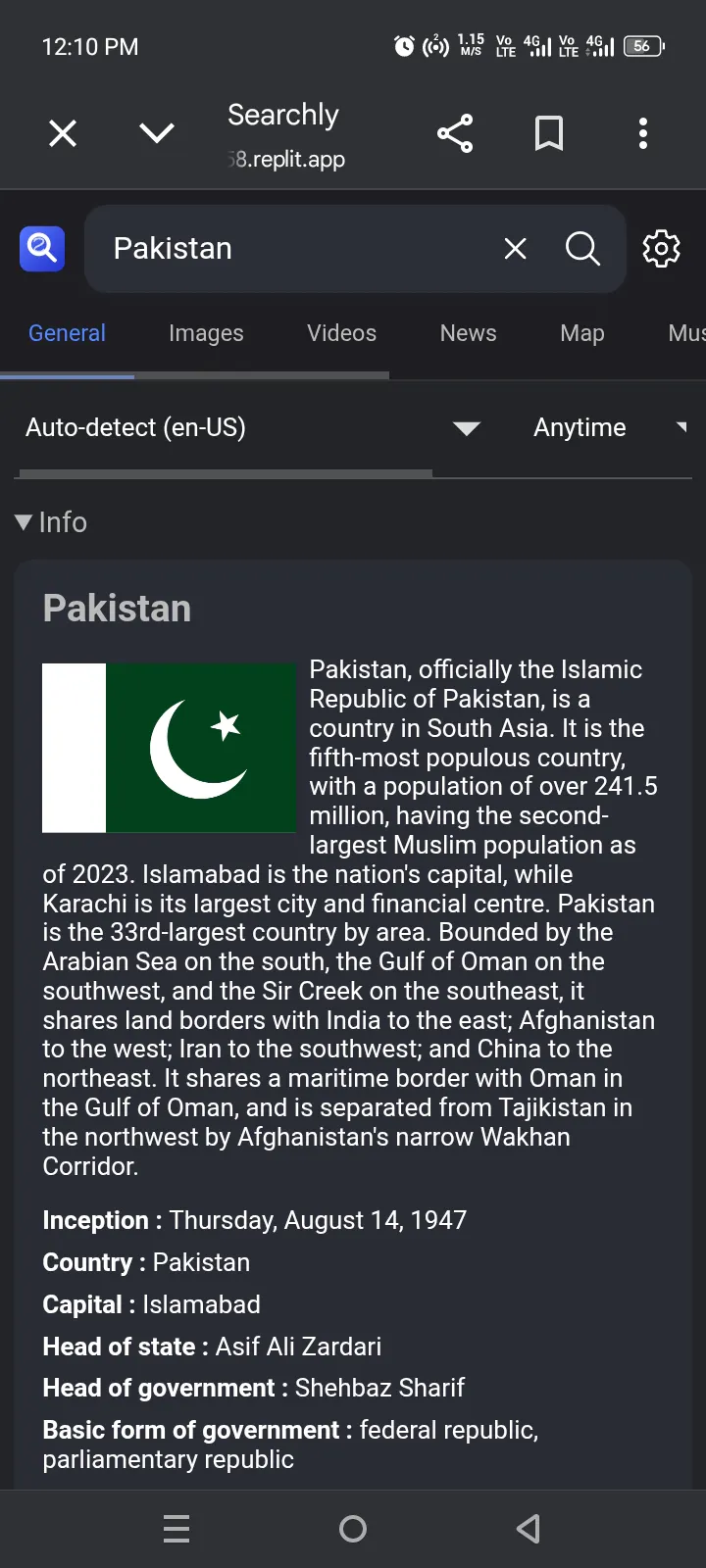
Task: Open the browser overflow menu
Action: (643, 133)
